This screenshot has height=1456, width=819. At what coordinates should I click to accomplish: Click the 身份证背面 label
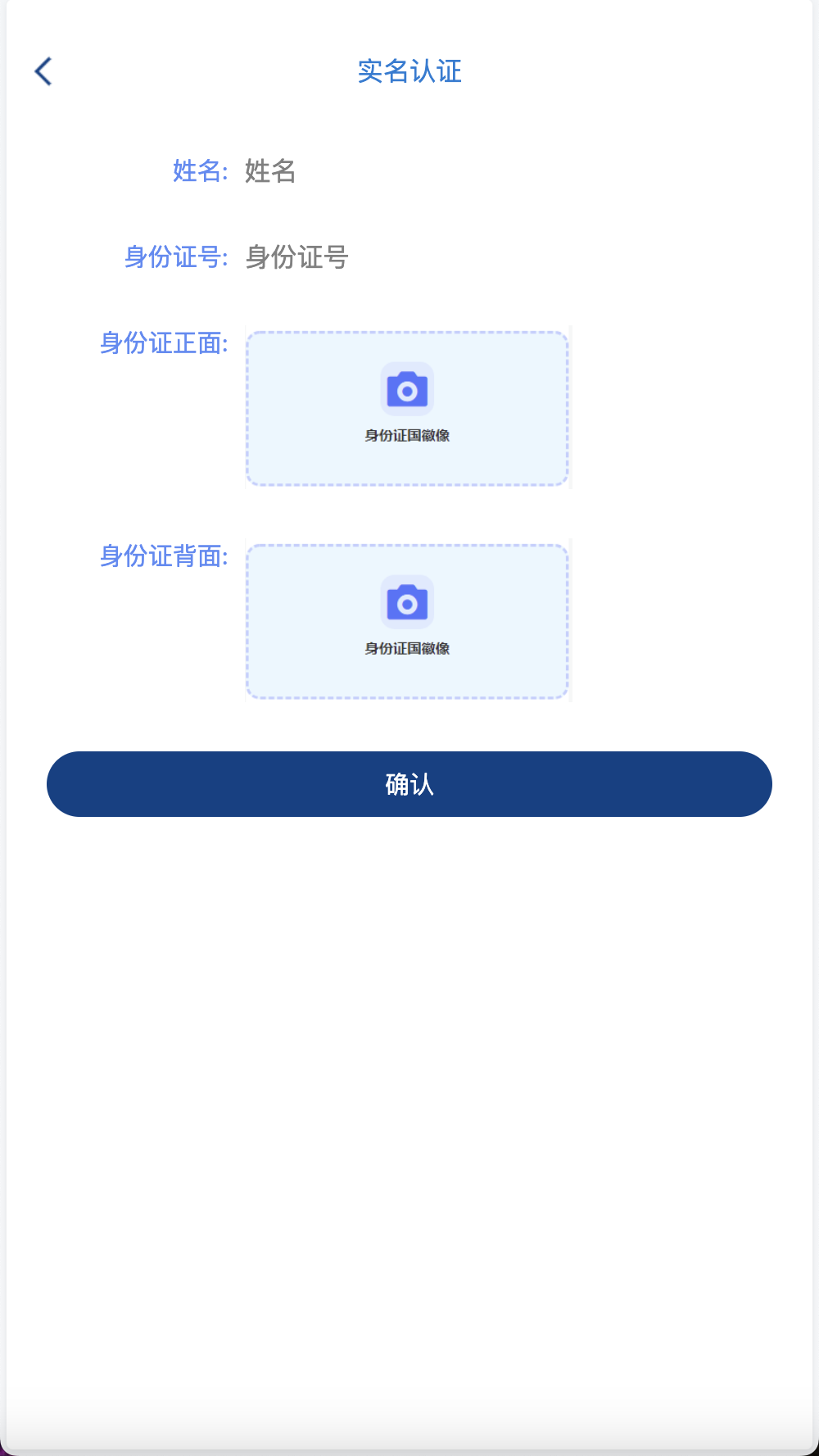tap(164, 557)
